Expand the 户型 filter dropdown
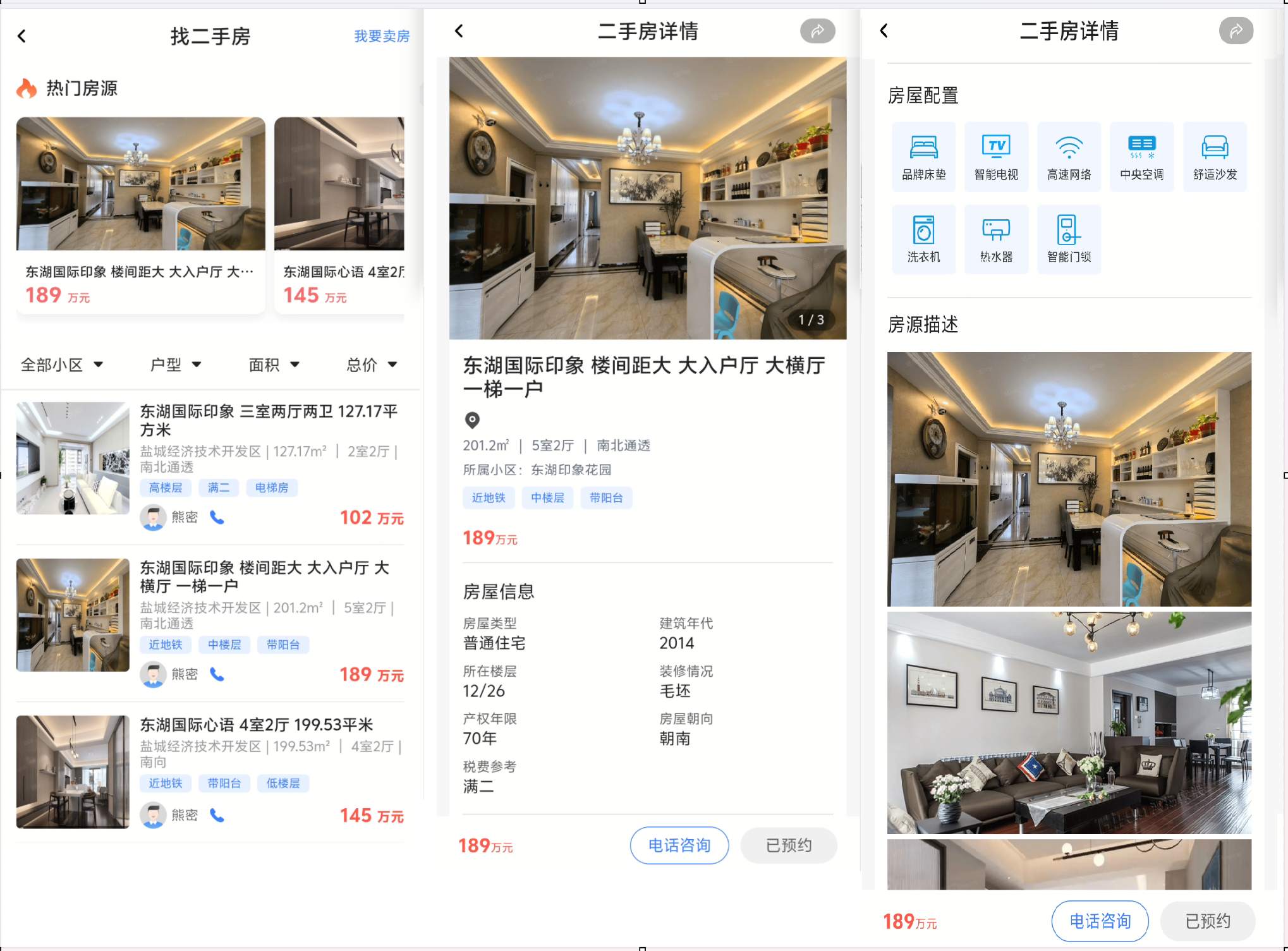 click(x=175, y=365)
